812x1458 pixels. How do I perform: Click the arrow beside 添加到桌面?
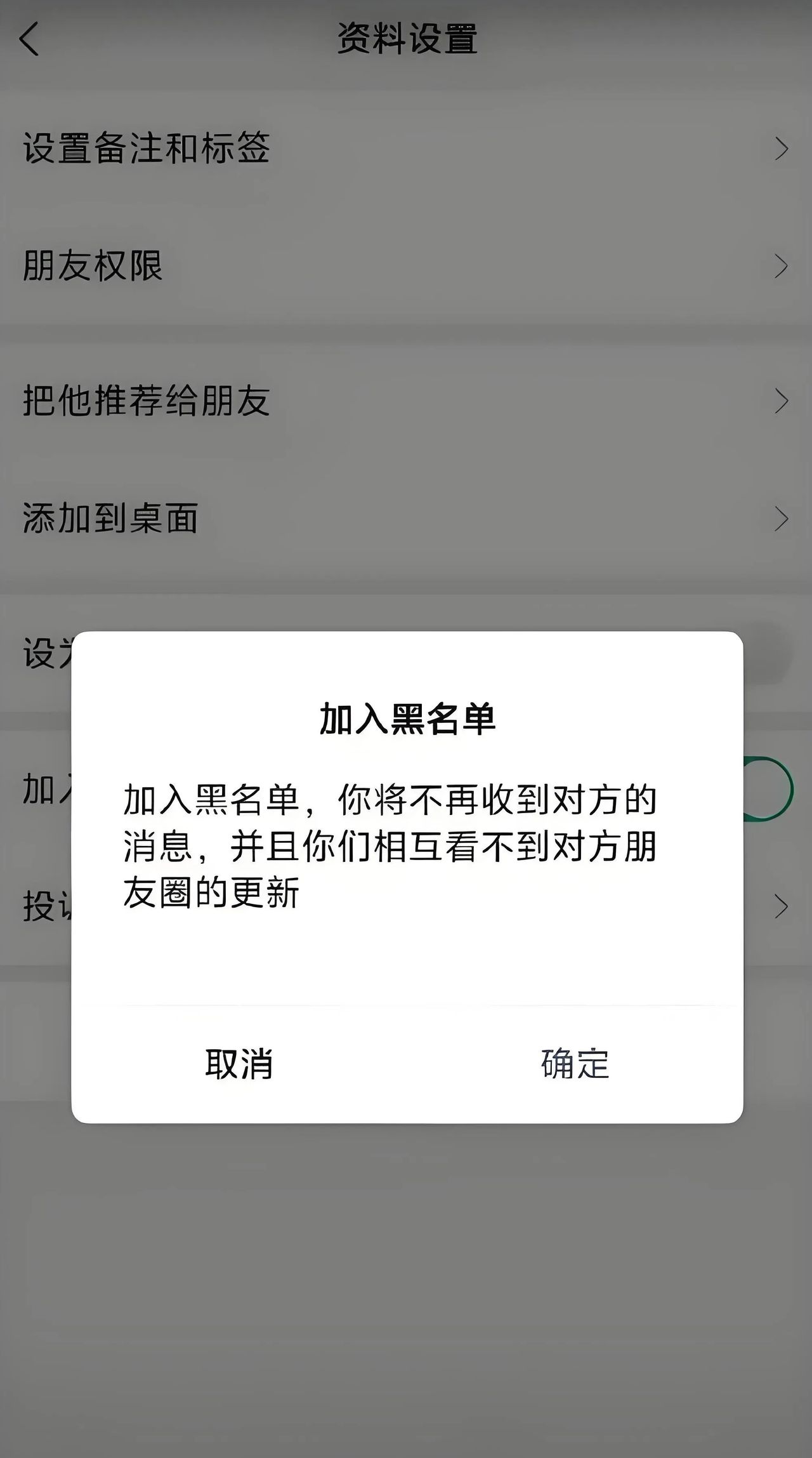[782, 519]
